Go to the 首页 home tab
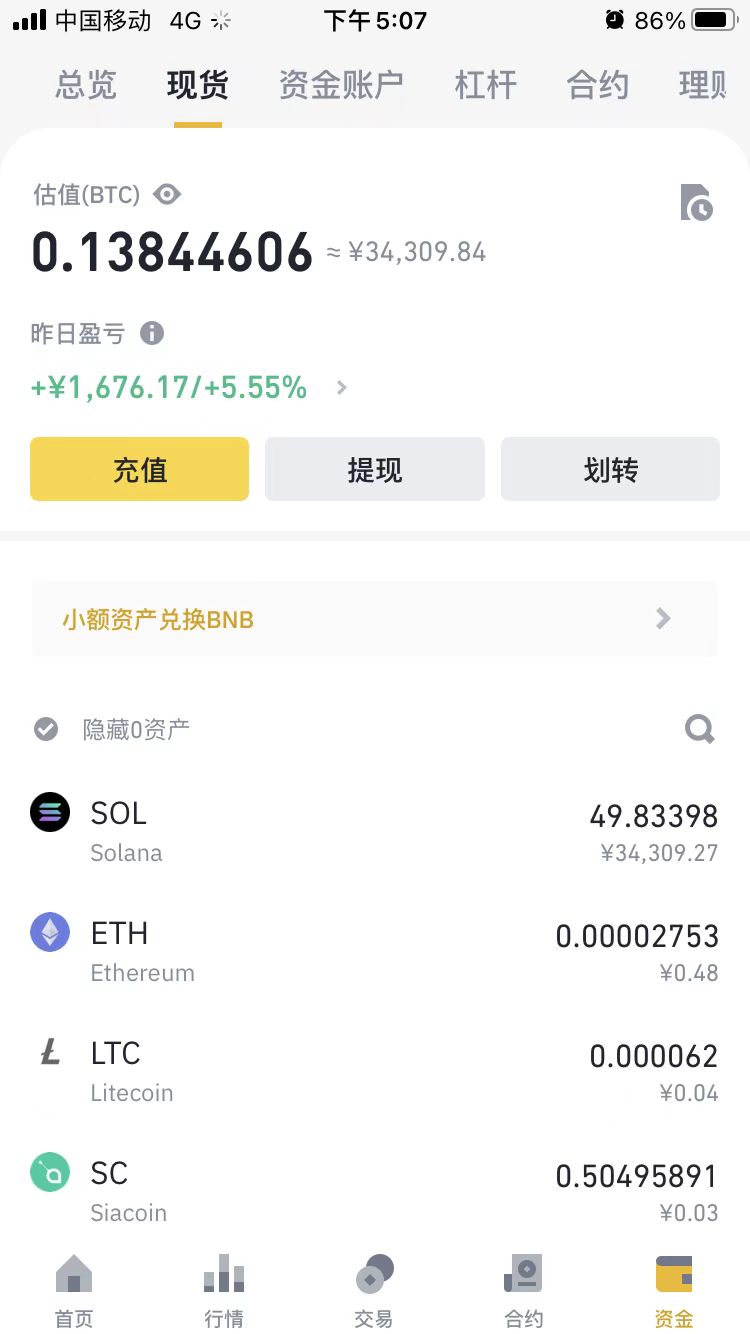This screenshot has width=750, height=1334. pyautogui.click(x=74, y=1290)
